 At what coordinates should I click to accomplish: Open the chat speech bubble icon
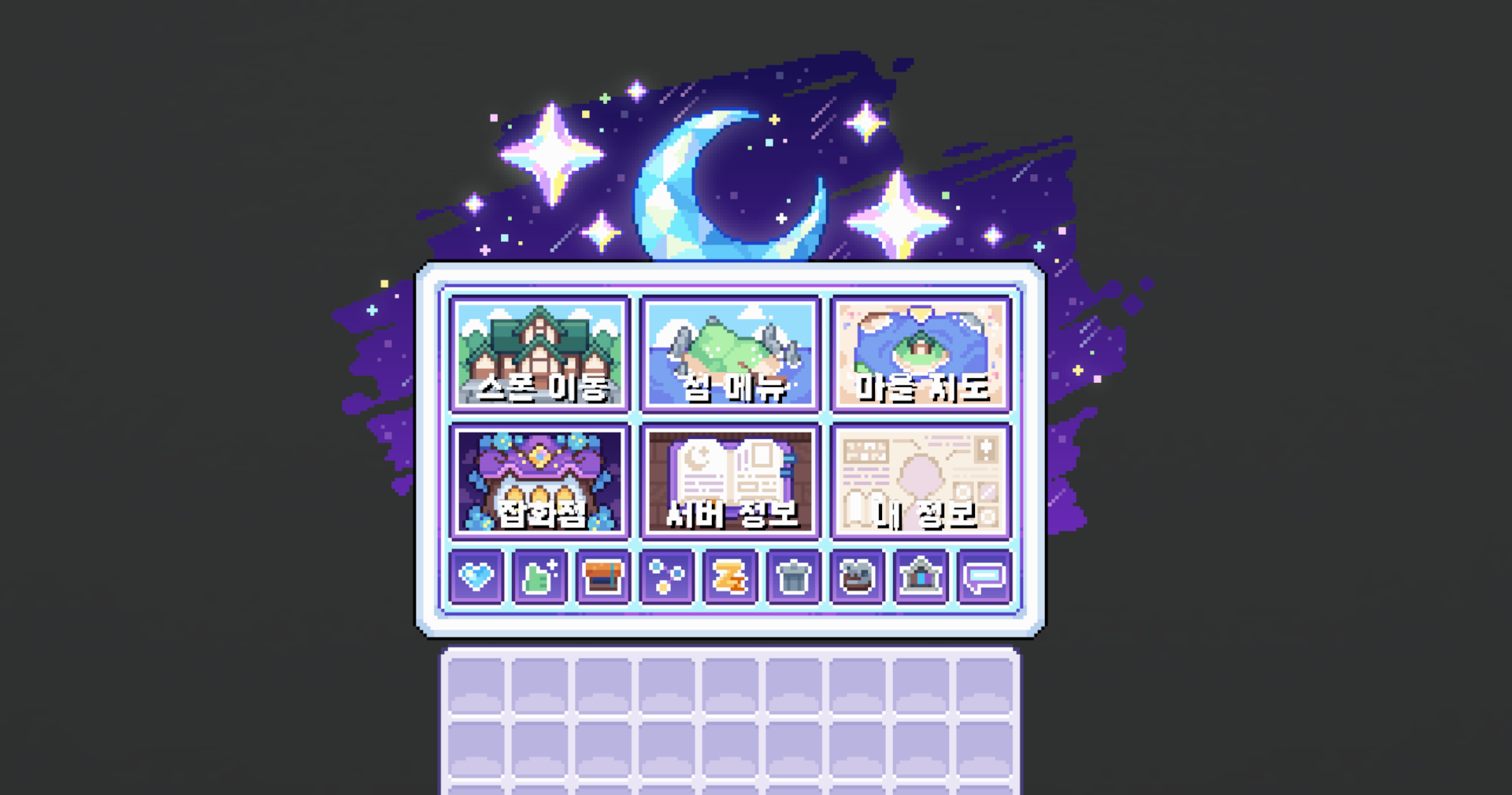[984, 578]
